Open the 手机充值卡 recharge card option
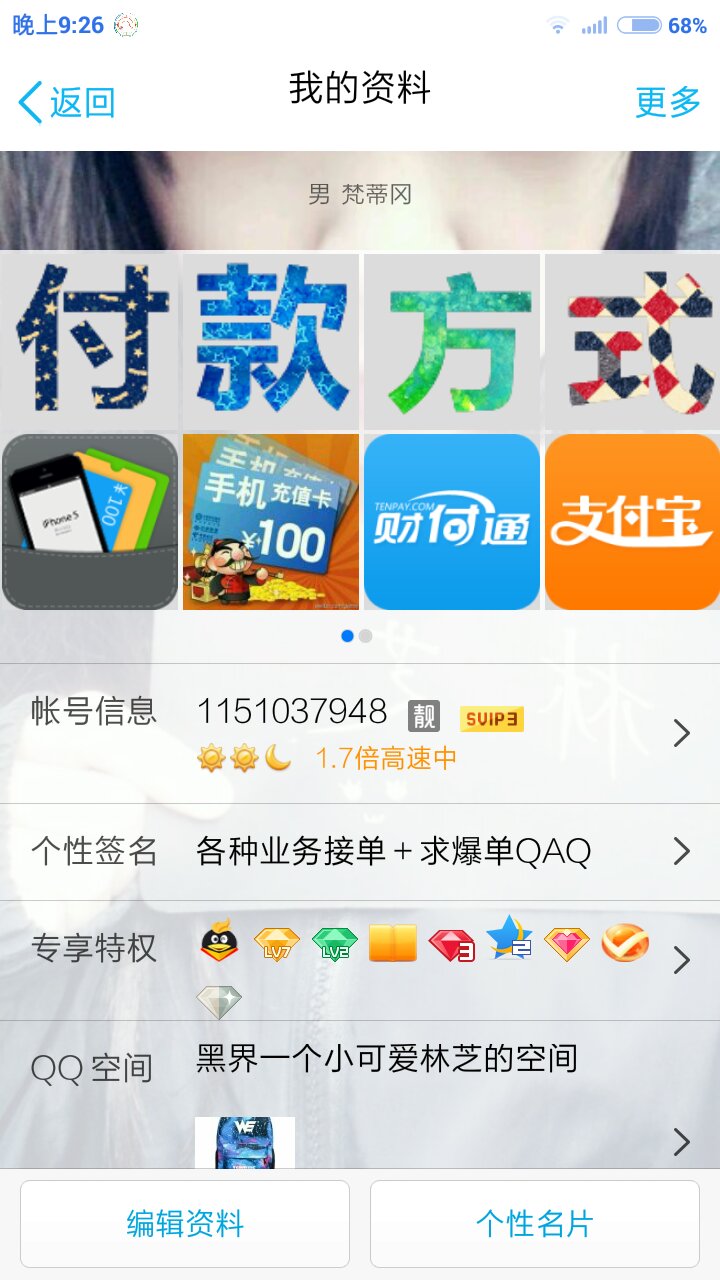Screen dimensions: 720x1280 (270, 520)
